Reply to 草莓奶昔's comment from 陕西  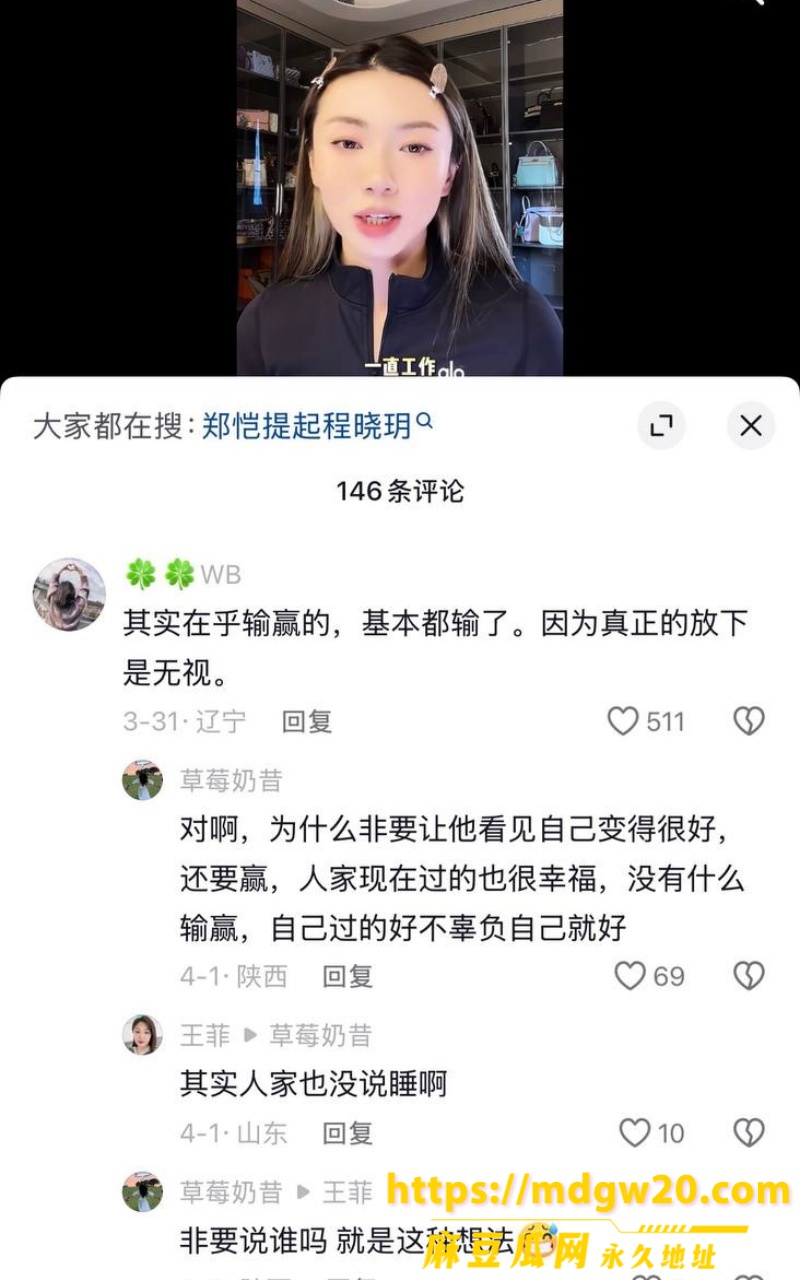tap(347, 975)
